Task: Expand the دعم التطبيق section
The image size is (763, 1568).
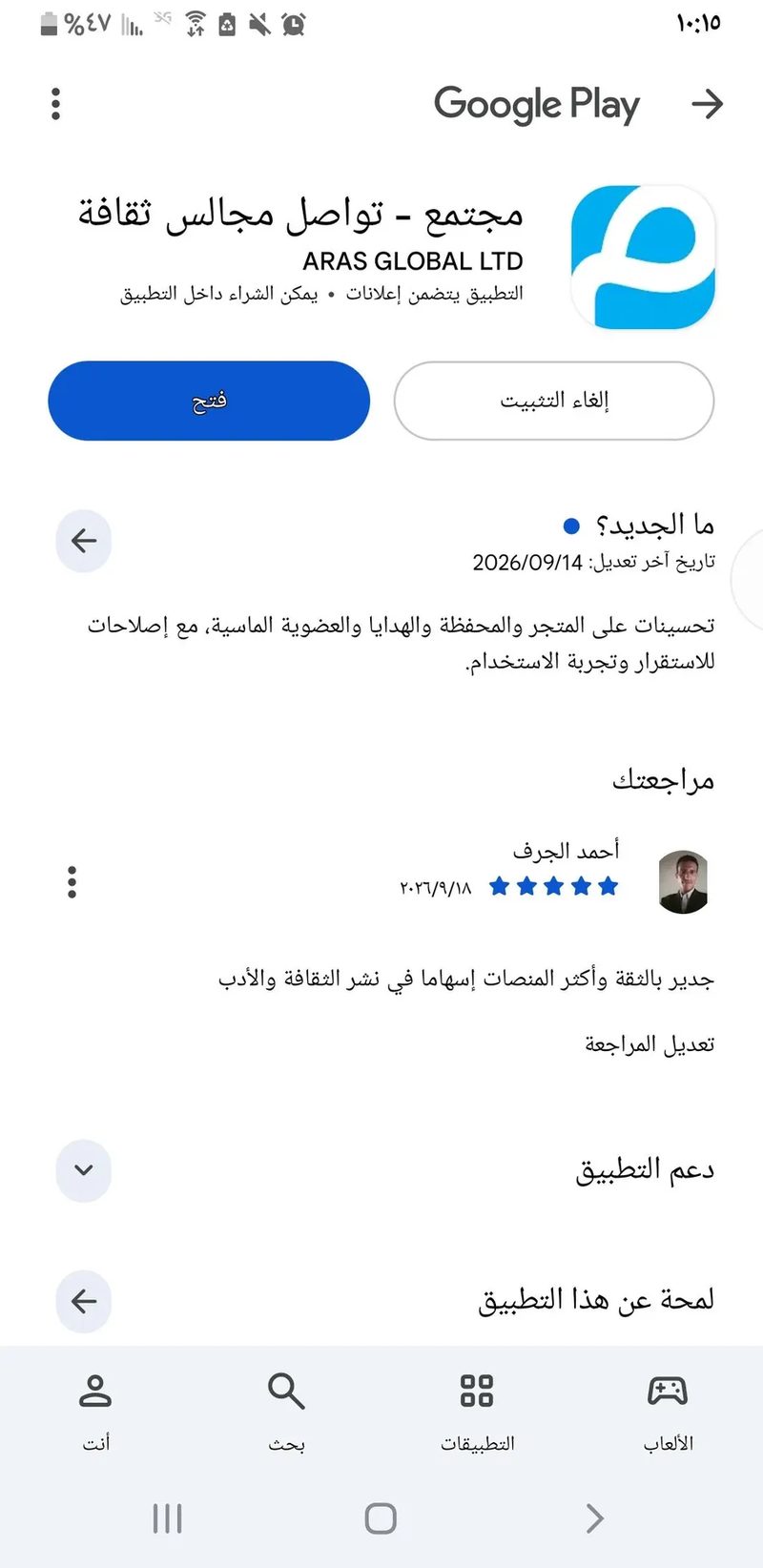Action: (84, 1170)
